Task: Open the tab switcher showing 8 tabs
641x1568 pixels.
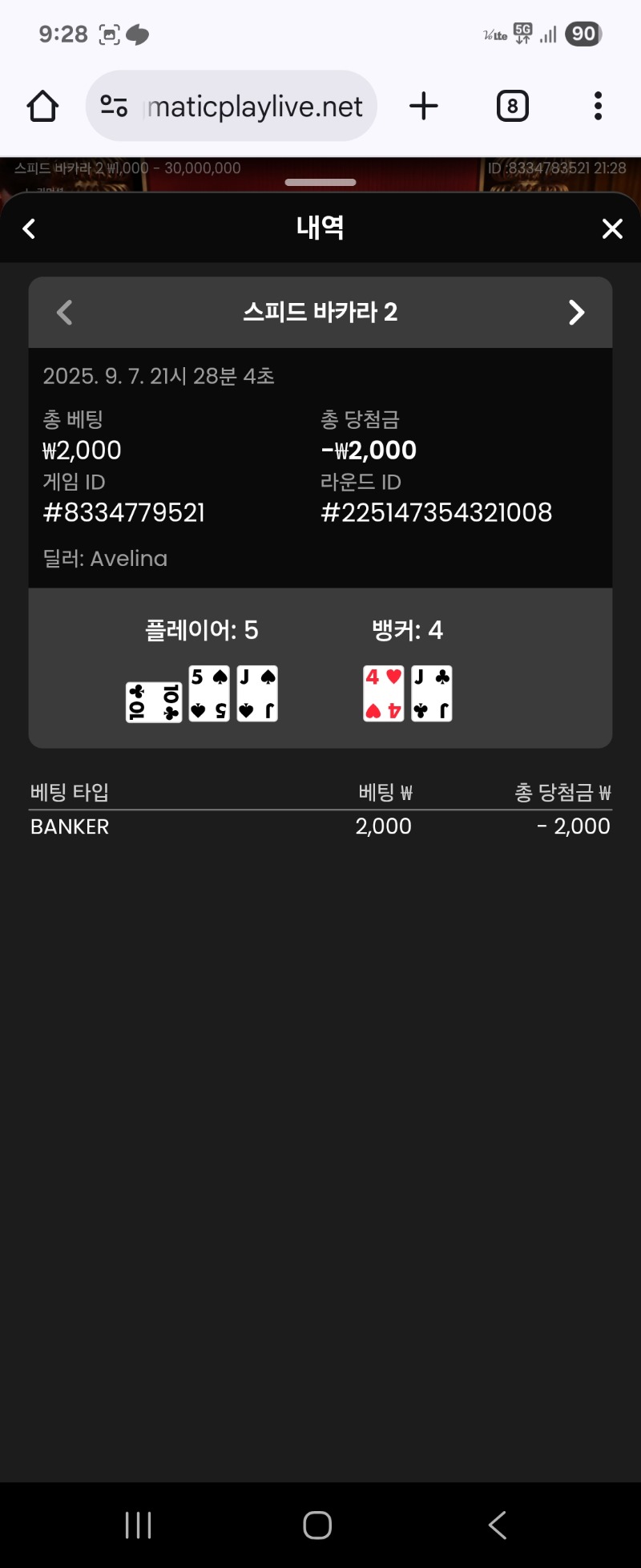Action: 513,106
